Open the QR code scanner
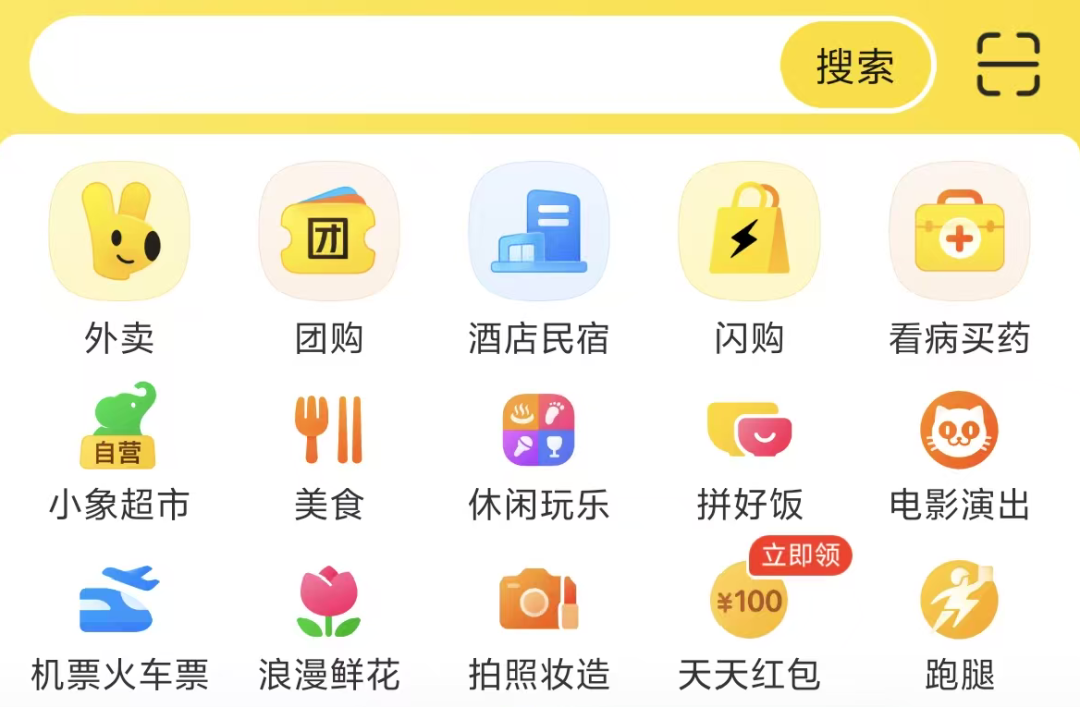Screen dimensions: 1080x707 1008,65
